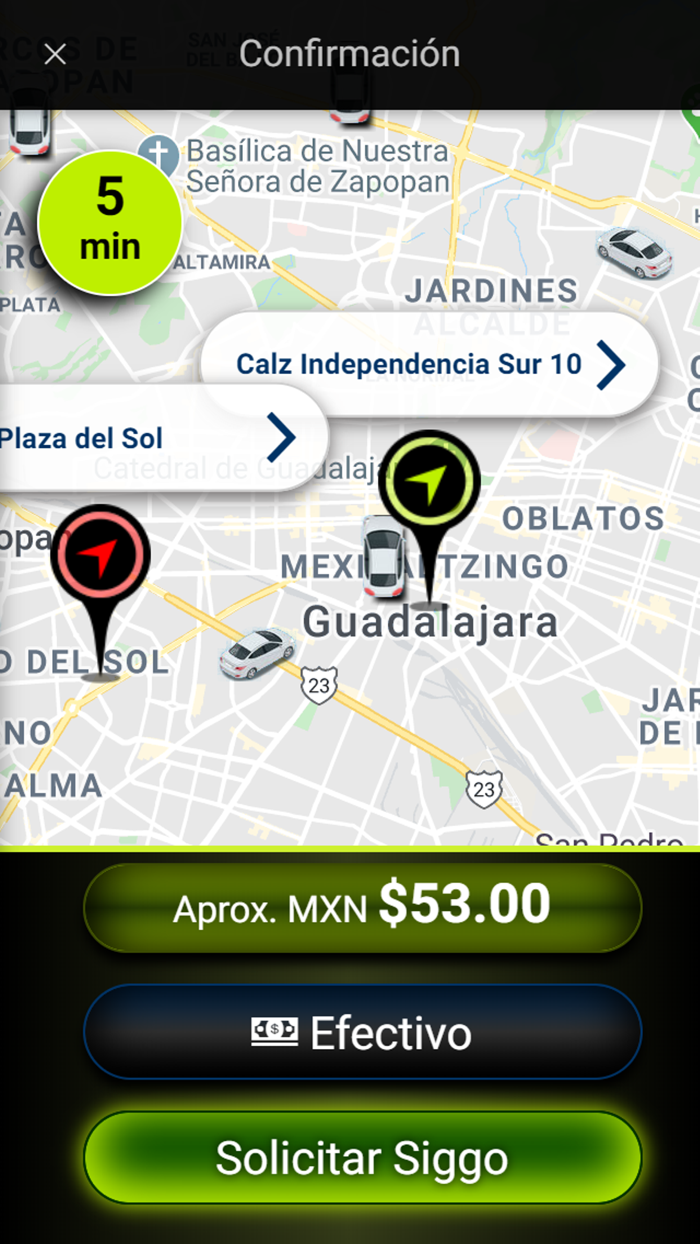Edit the Calz Independencia Sur 10 address

coord(430,364)
